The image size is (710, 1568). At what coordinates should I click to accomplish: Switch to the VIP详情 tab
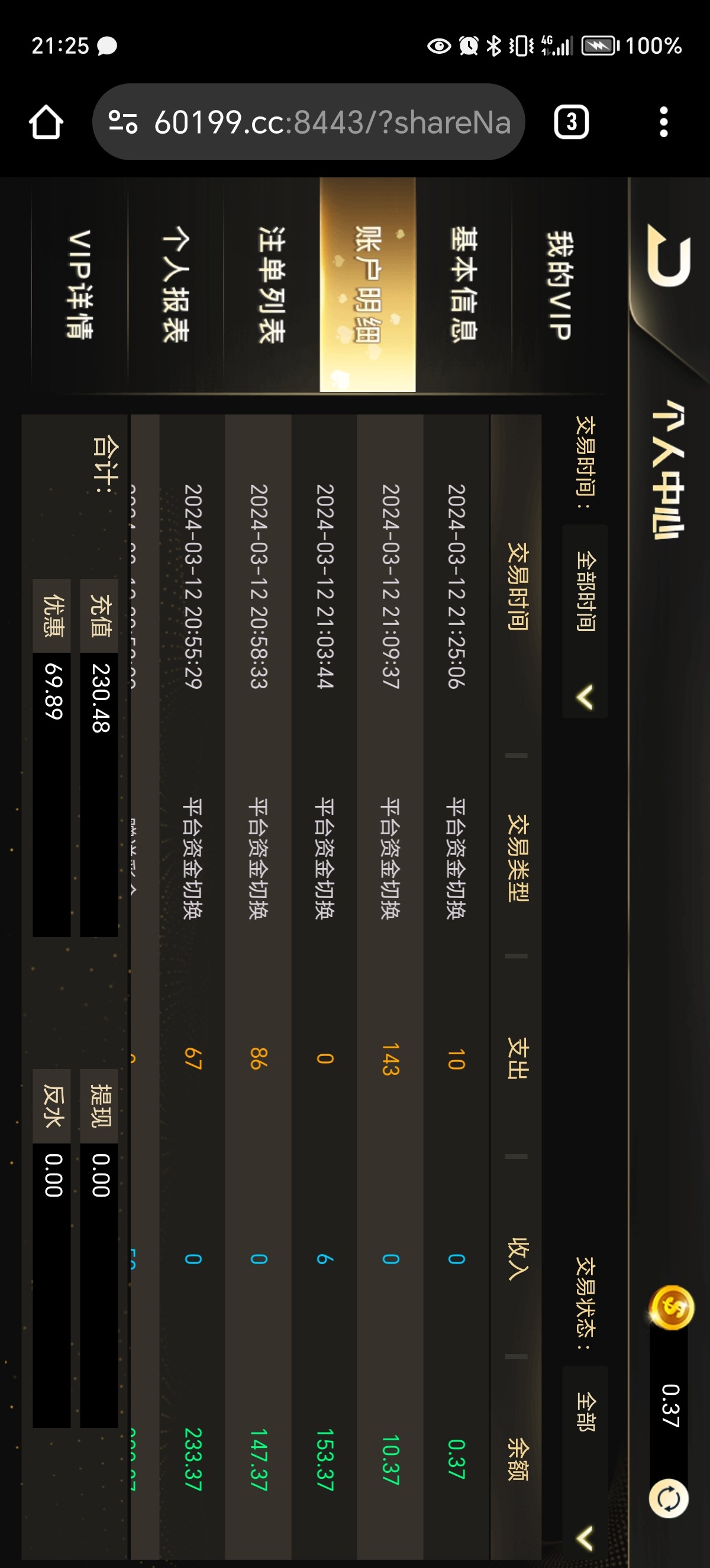pyautogui.click(x=80, y=284)
